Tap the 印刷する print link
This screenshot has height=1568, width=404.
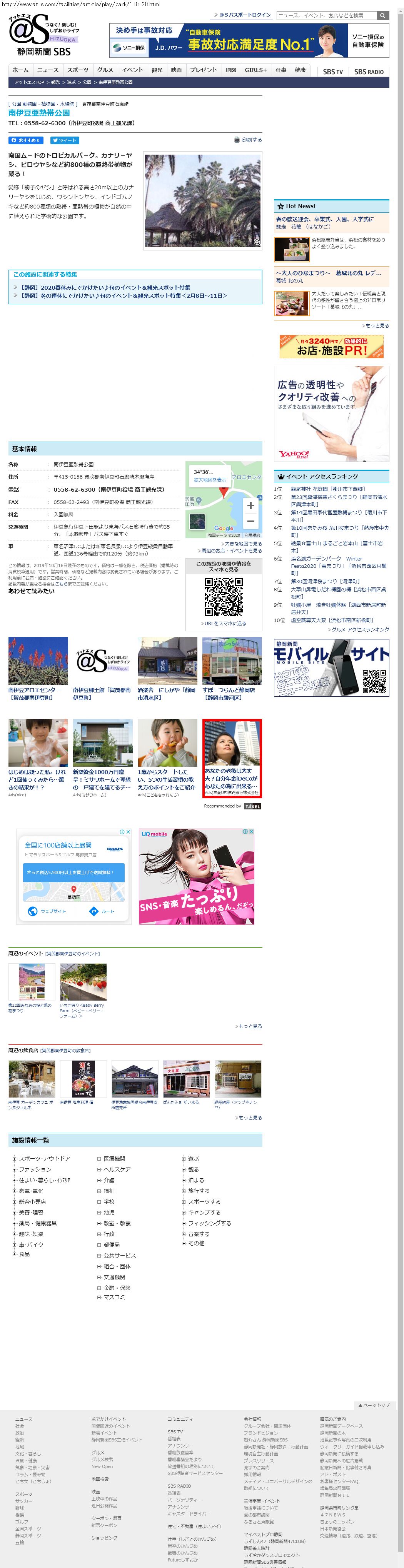(x=248, y=140)
